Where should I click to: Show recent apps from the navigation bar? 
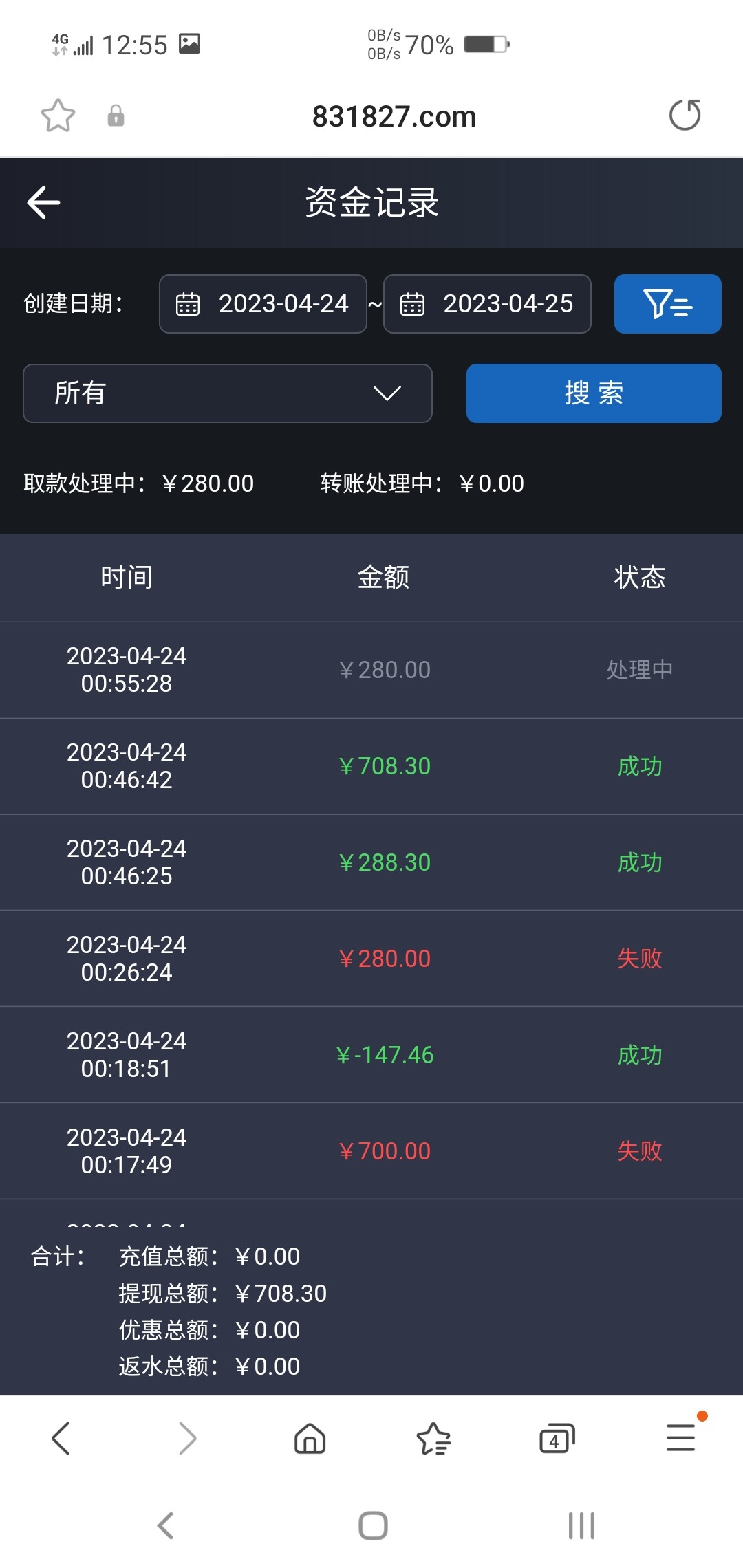[x=581, y=1525]
